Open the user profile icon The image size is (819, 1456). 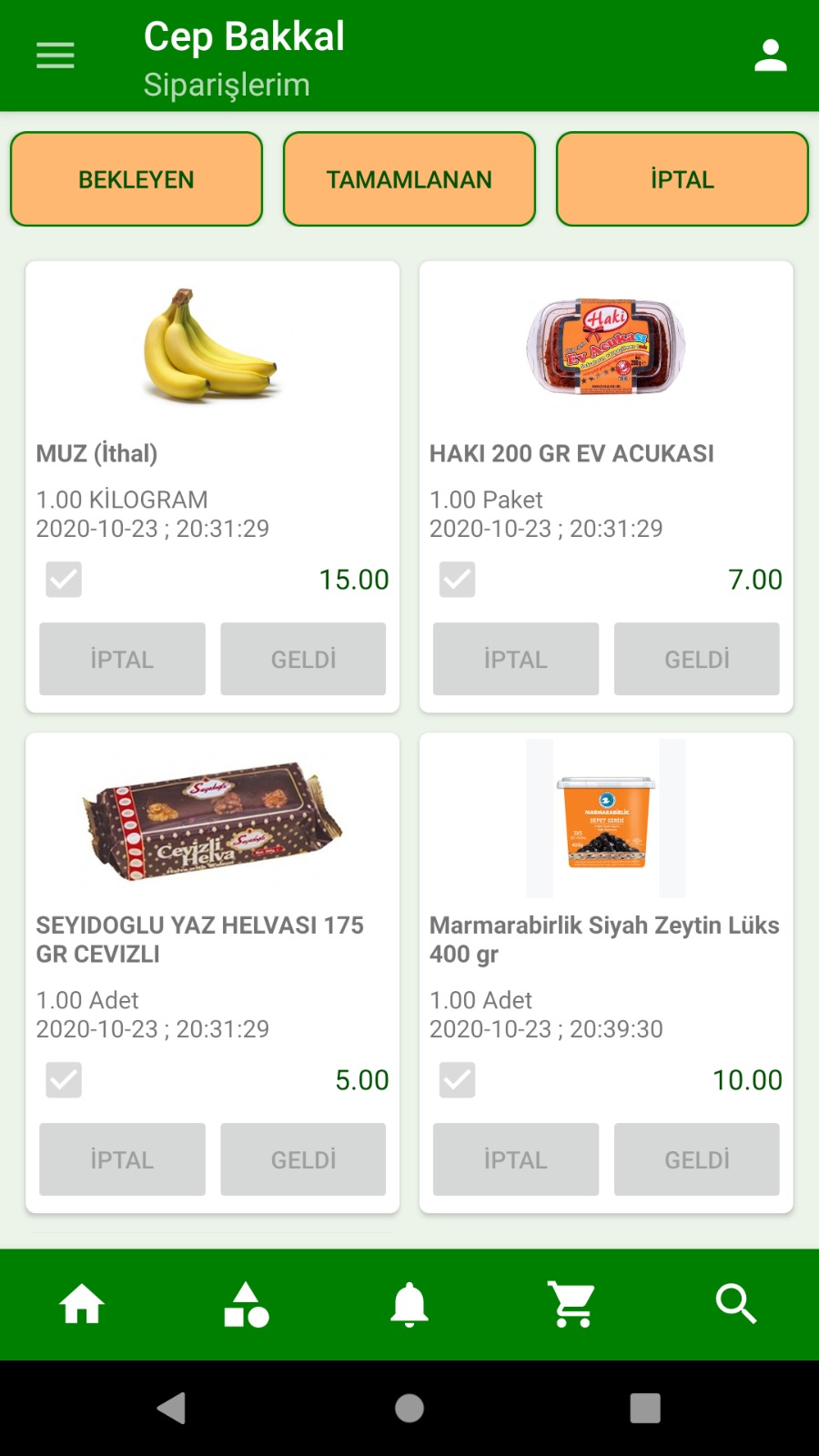(x=770, y=56)
